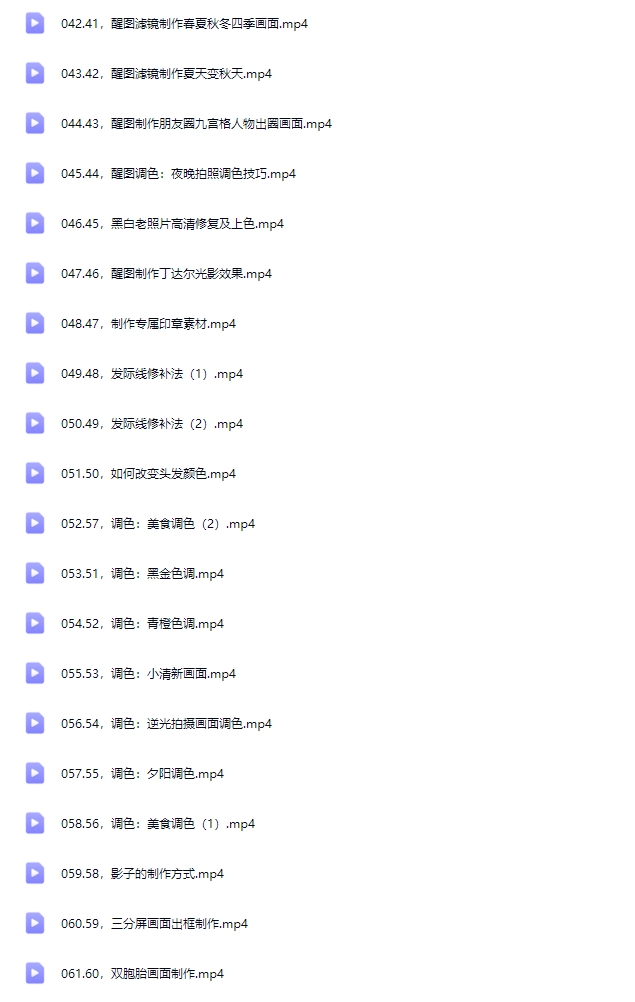
Task: Play 059.58 影子的制作方式.mp4
Action: (142, 873)
